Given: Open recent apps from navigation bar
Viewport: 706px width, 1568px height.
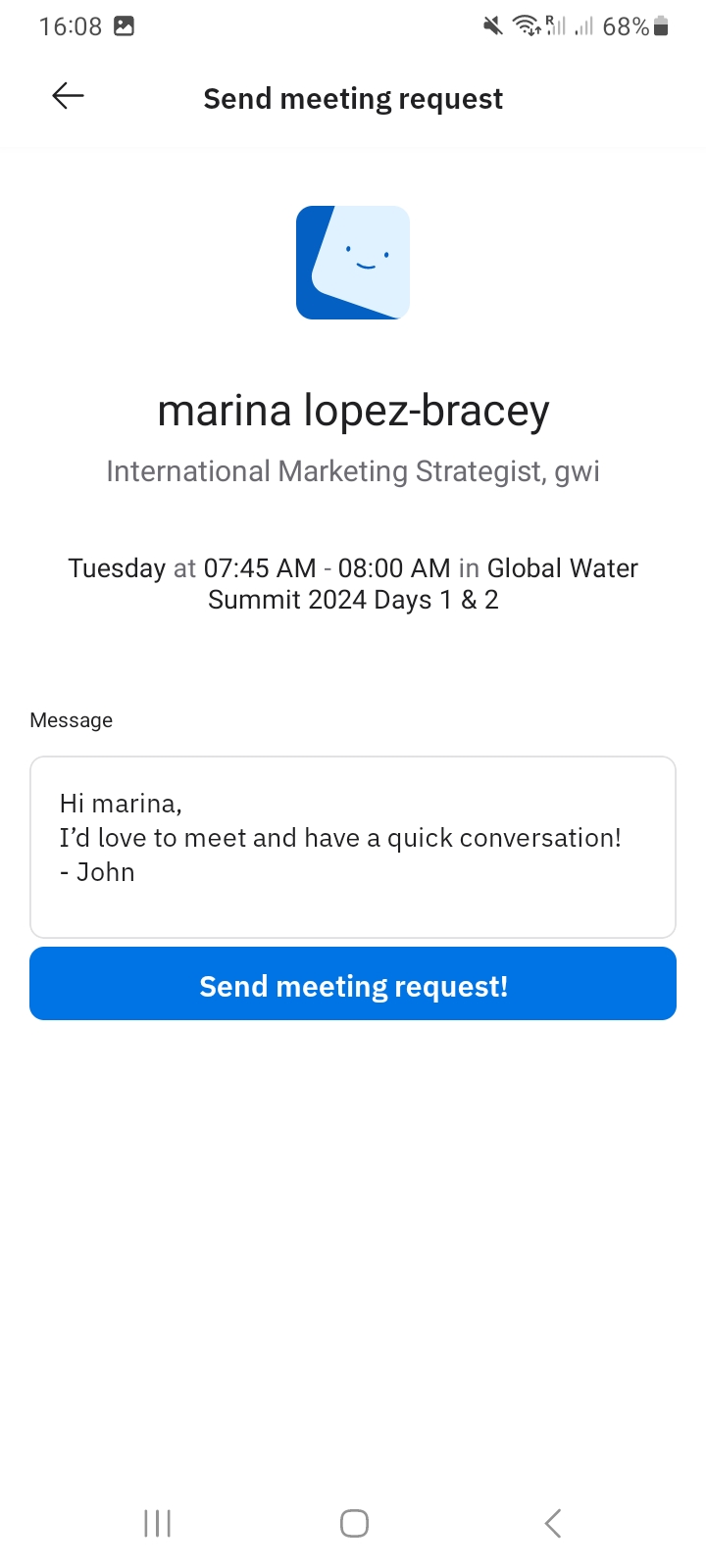Looking at the screenshot, I should 157,1523.
